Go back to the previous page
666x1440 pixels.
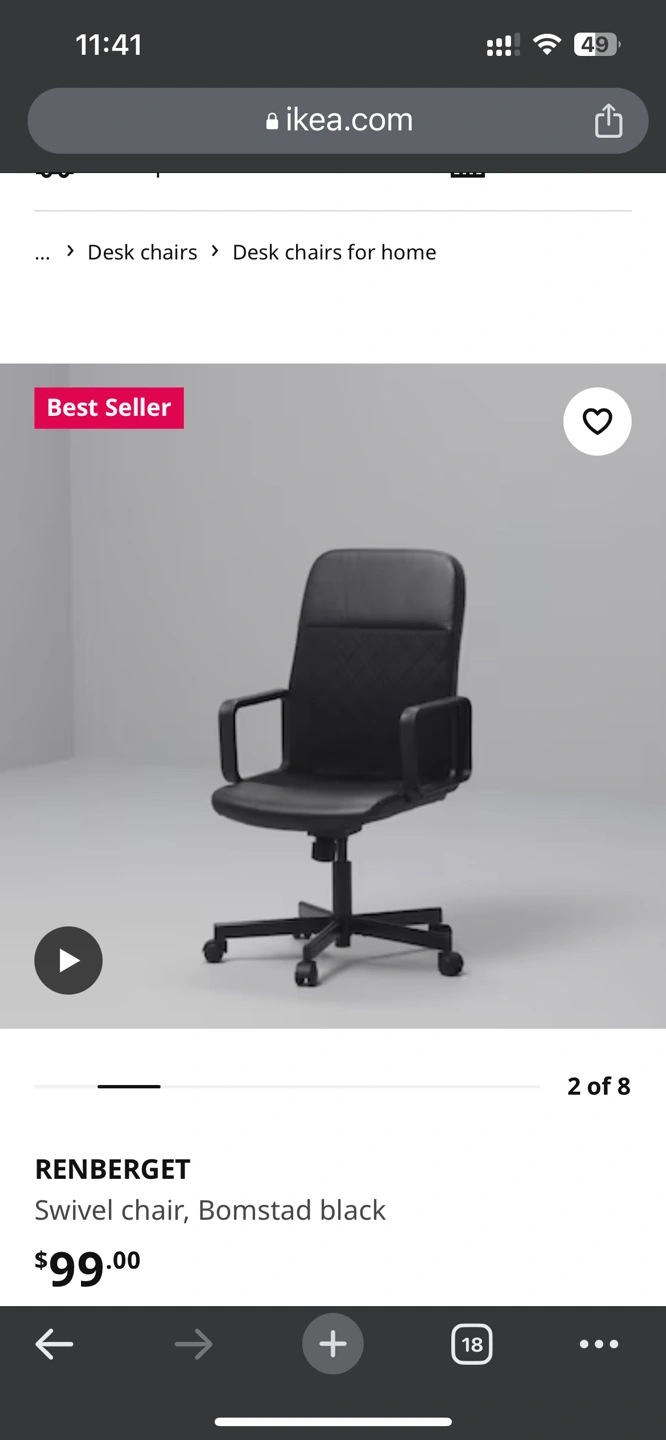(54, 1344)
